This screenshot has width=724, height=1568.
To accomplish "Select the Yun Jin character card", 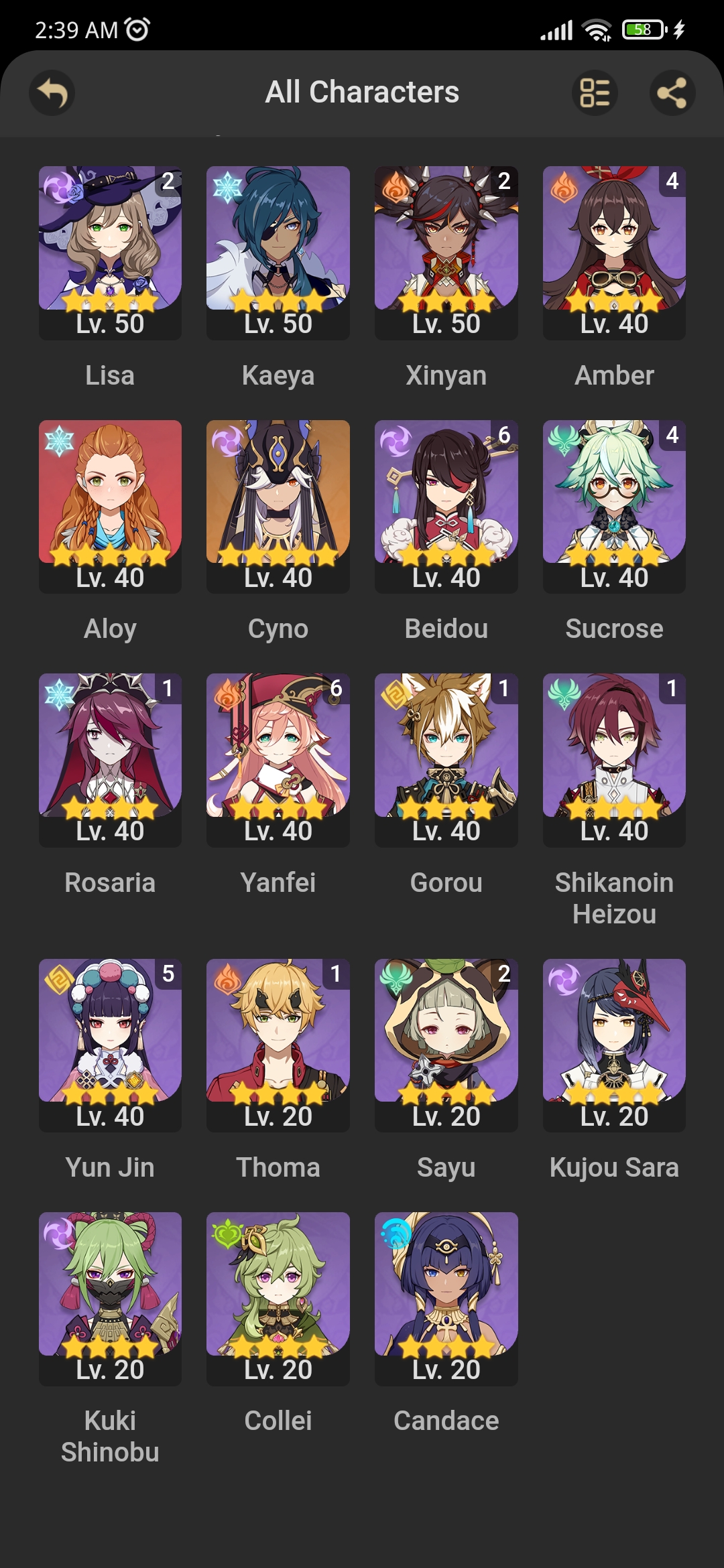I will point(110,1045).
